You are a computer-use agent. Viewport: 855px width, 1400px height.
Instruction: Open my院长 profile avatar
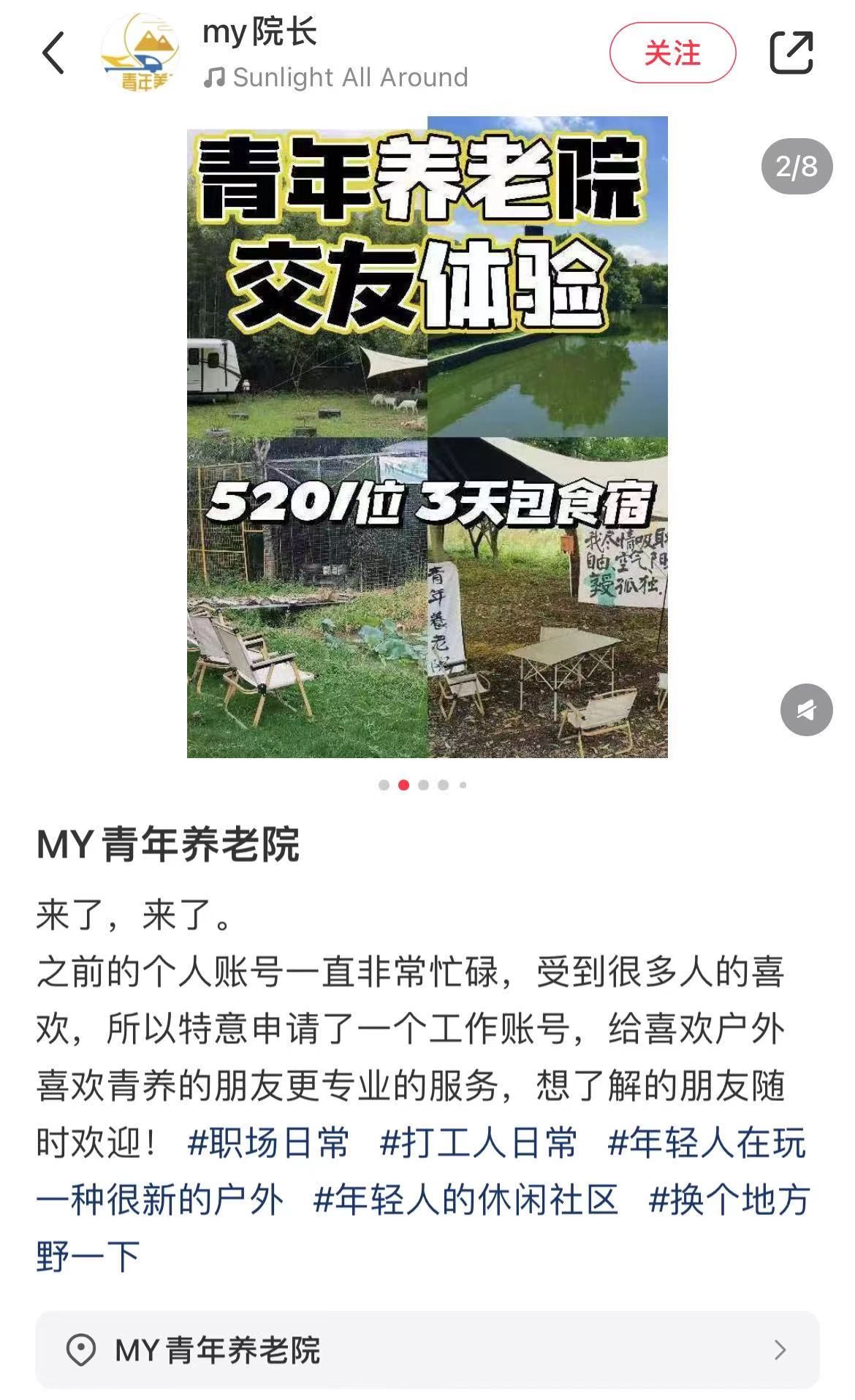click(x=140, y=53)
